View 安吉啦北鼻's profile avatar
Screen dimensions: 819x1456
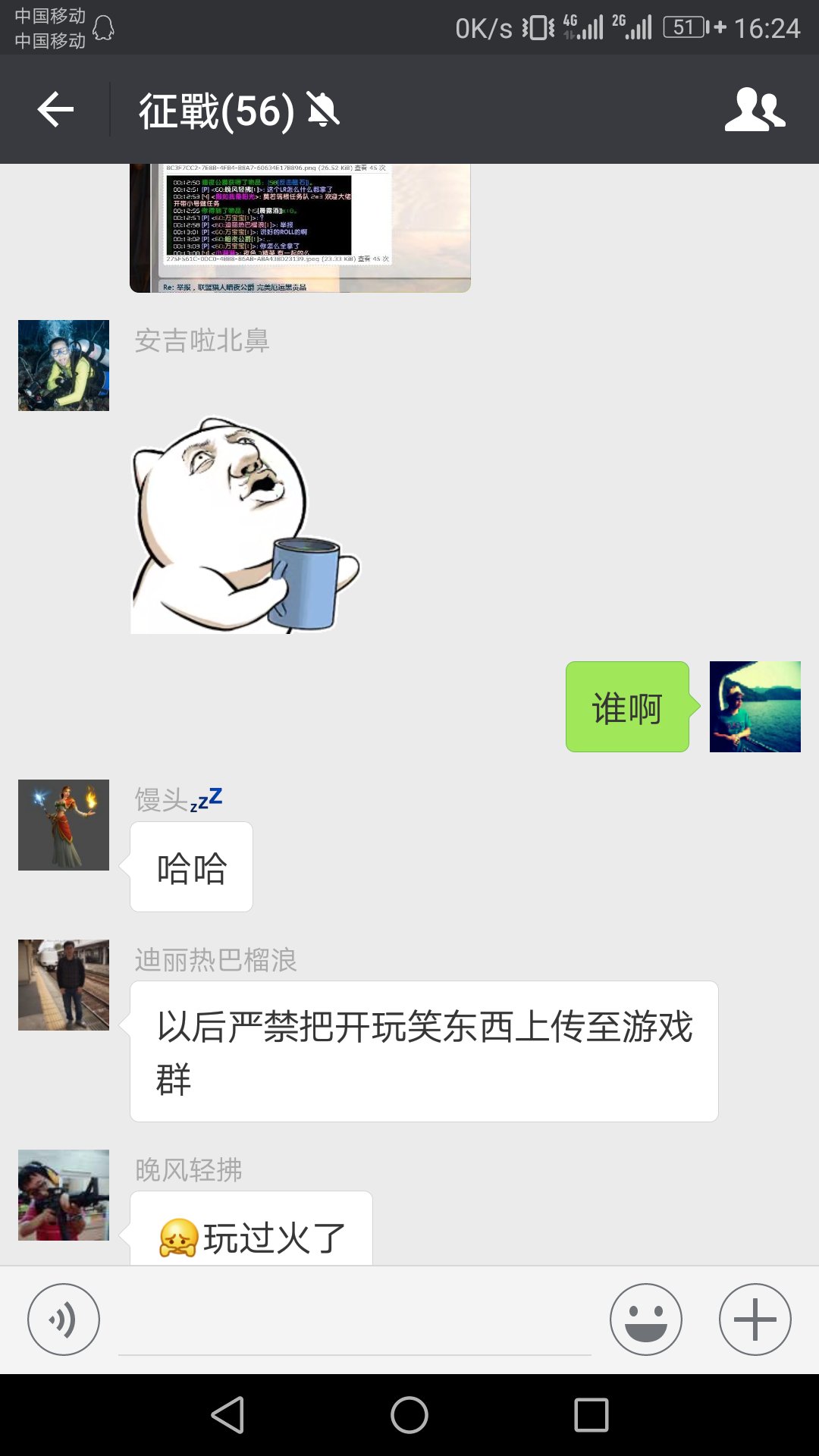tap(64, 366)
